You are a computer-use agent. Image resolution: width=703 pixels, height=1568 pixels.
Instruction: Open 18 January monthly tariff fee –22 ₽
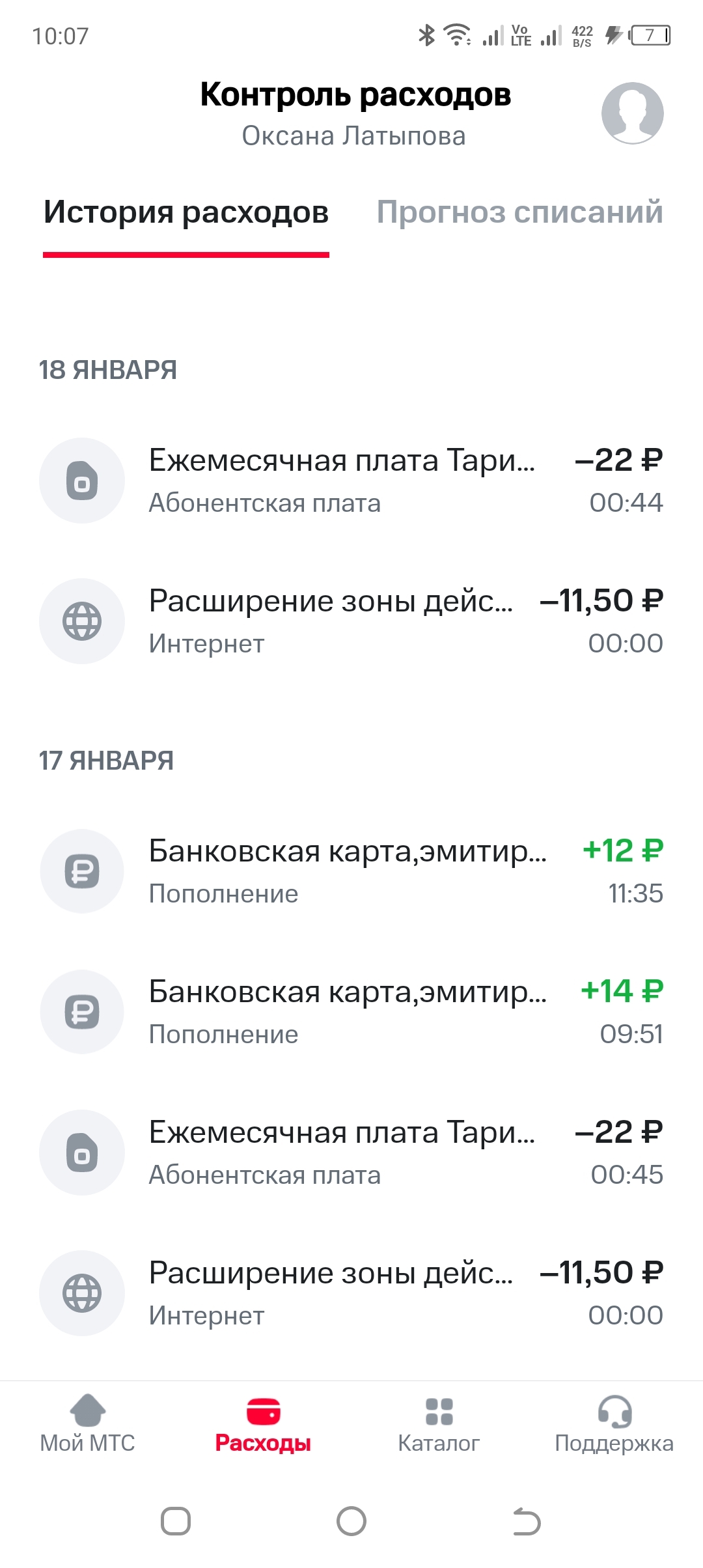[x=351, y=481]
